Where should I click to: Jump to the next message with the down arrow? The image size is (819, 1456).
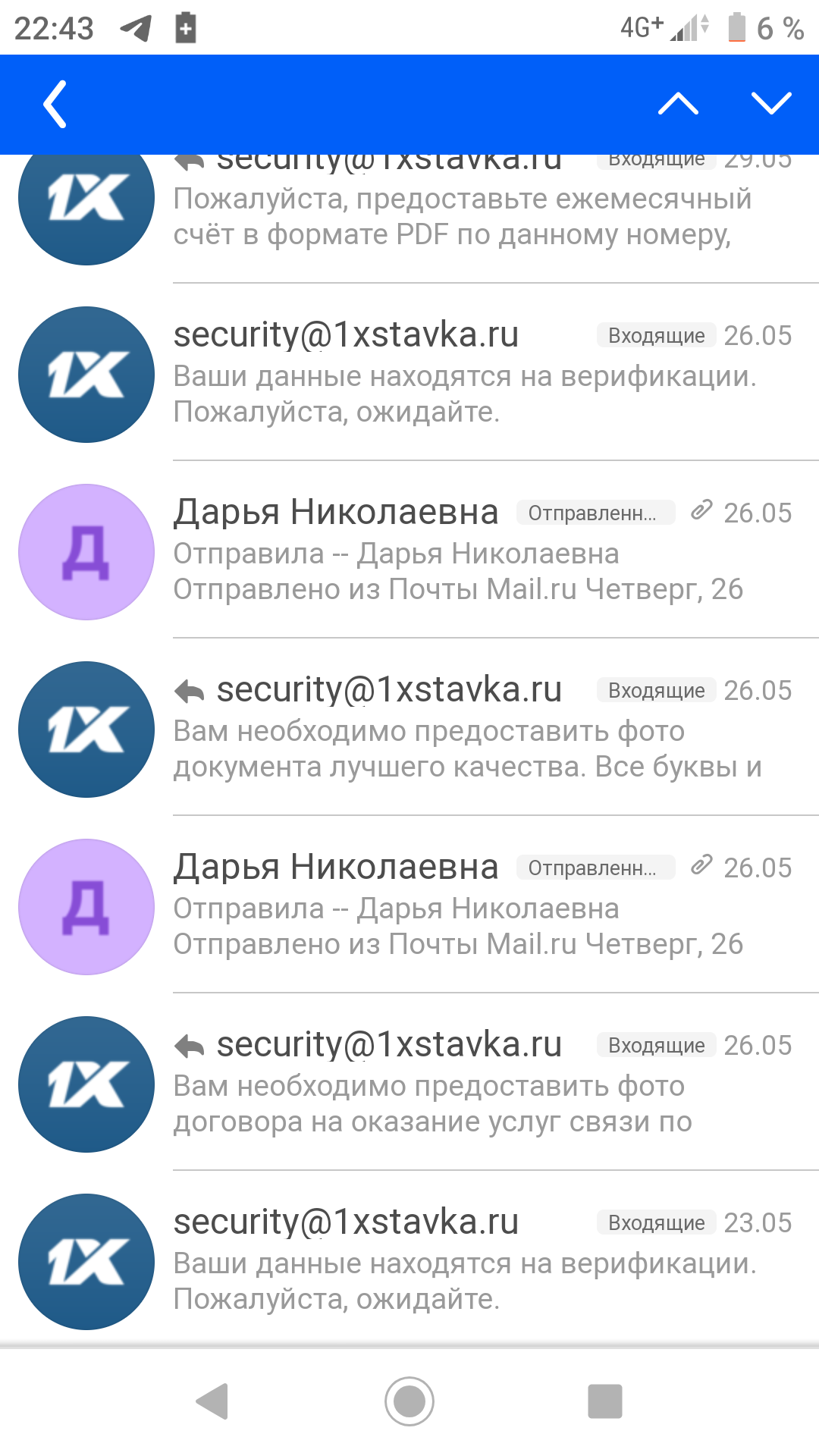pyautogui.click(x=770, y=104)
